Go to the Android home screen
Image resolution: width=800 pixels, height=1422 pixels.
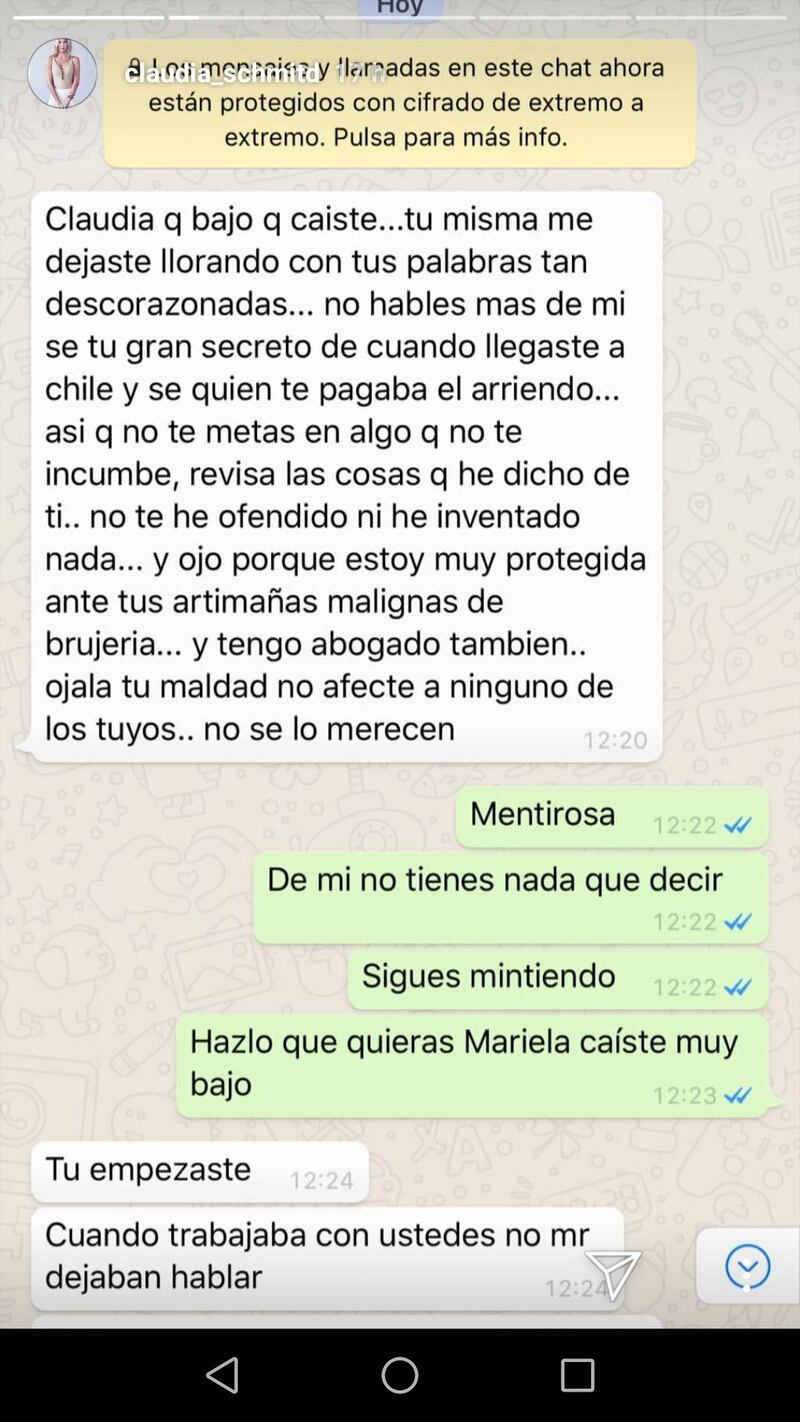point(400,1375)
